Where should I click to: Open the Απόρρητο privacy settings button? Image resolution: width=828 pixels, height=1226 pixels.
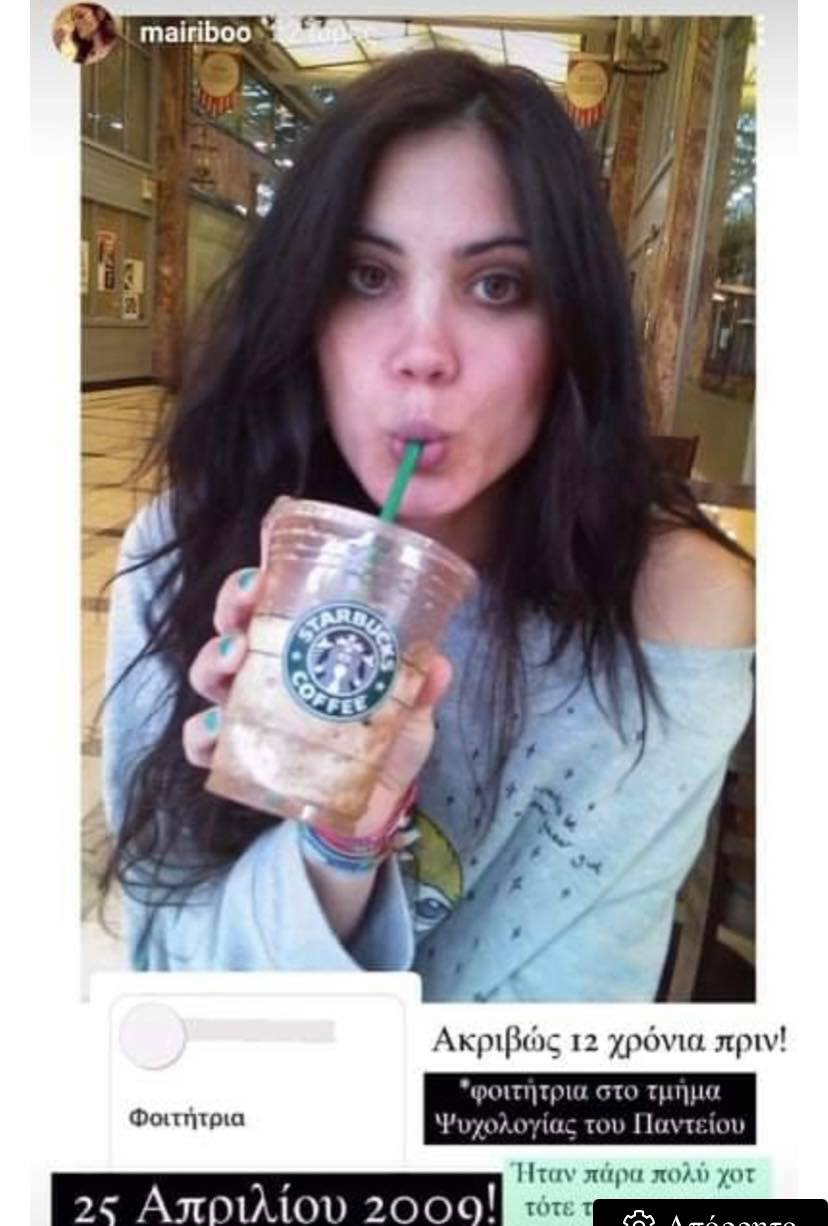[711, 1214]
